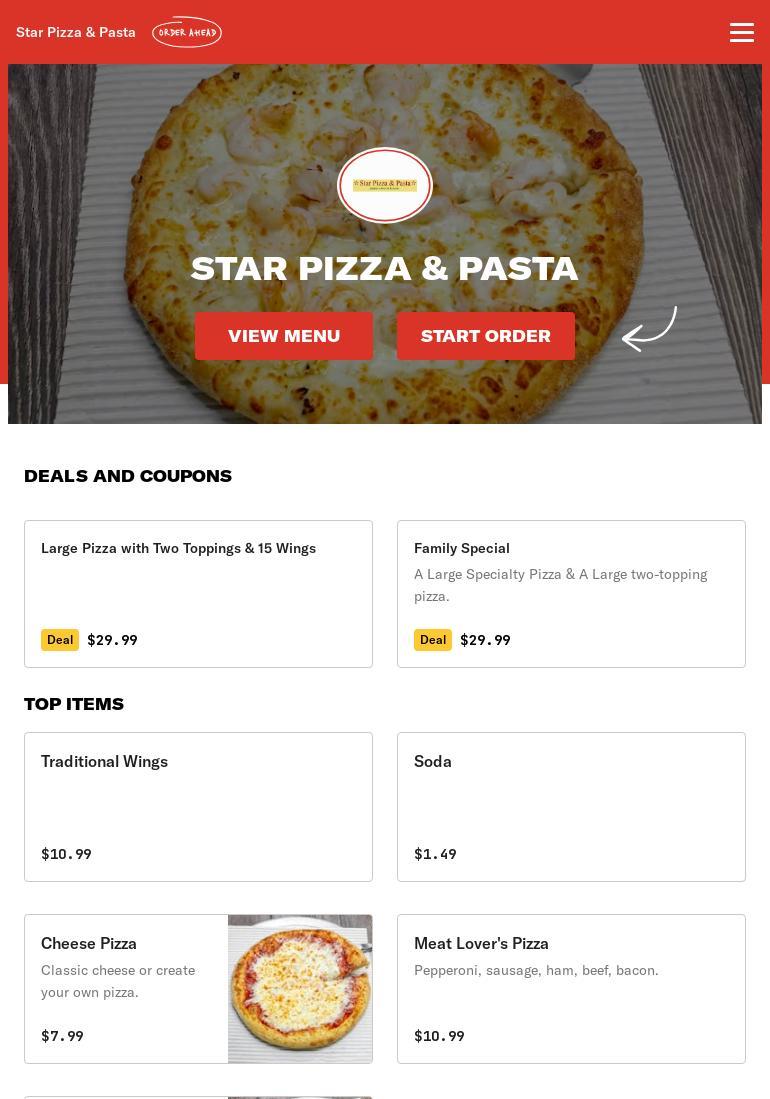Select the Family Special deal
The image size is (770, 1099).
[571, 593]
